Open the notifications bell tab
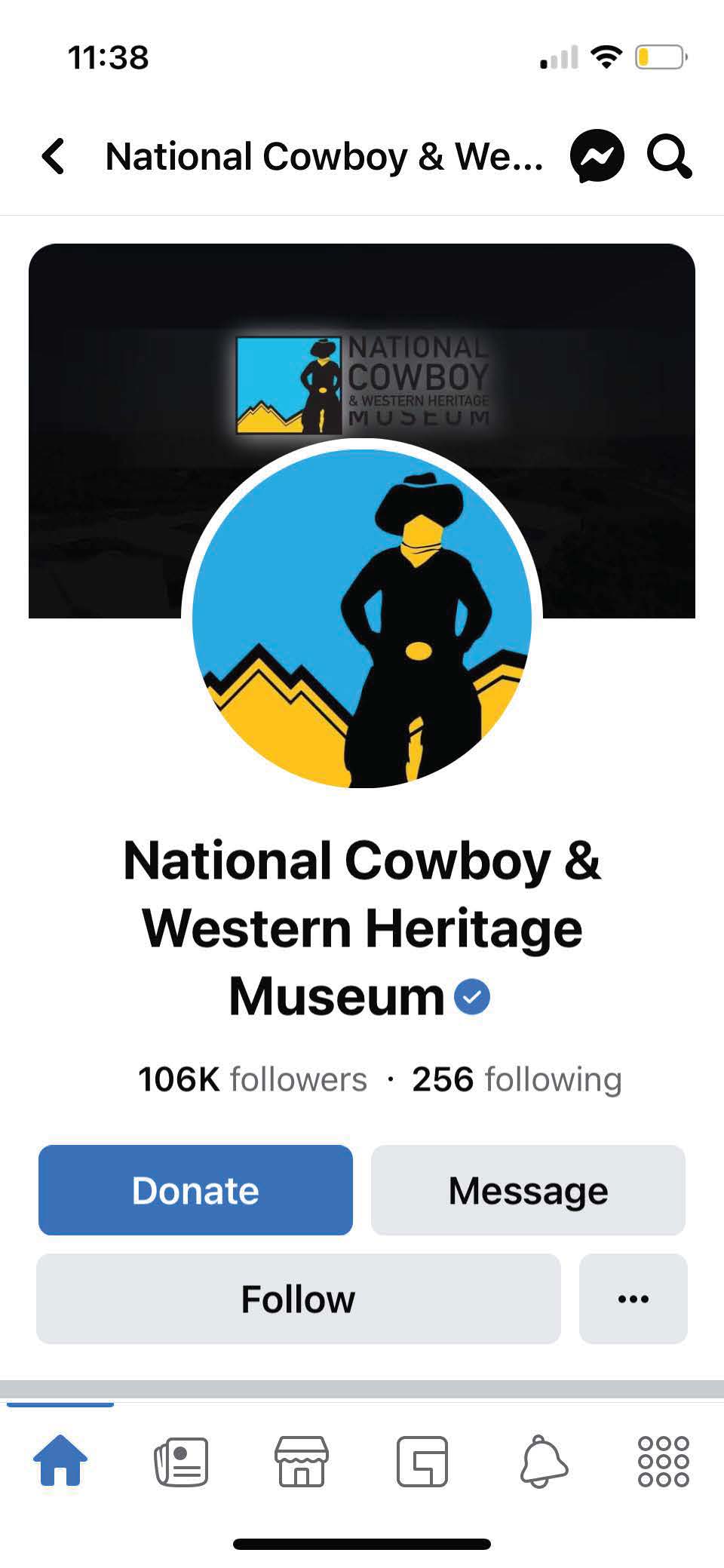This screenshot has width=724, height=1568. [543, 1461]
